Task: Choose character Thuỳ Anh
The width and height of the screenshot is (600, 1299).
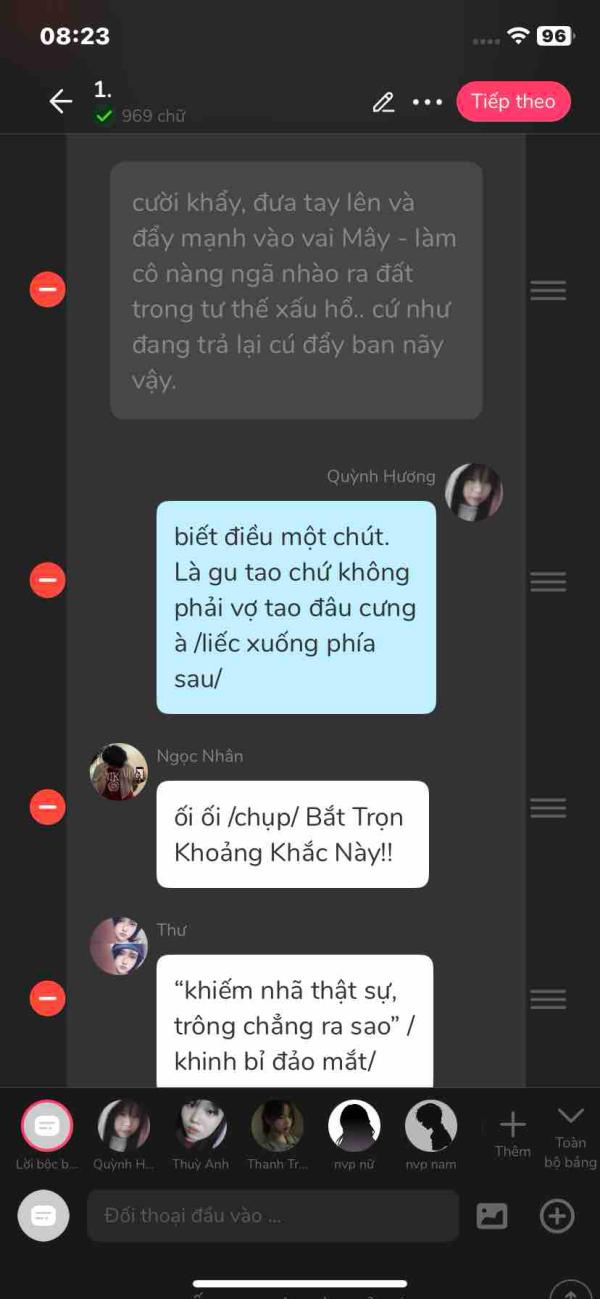Action: (201, 1126)
